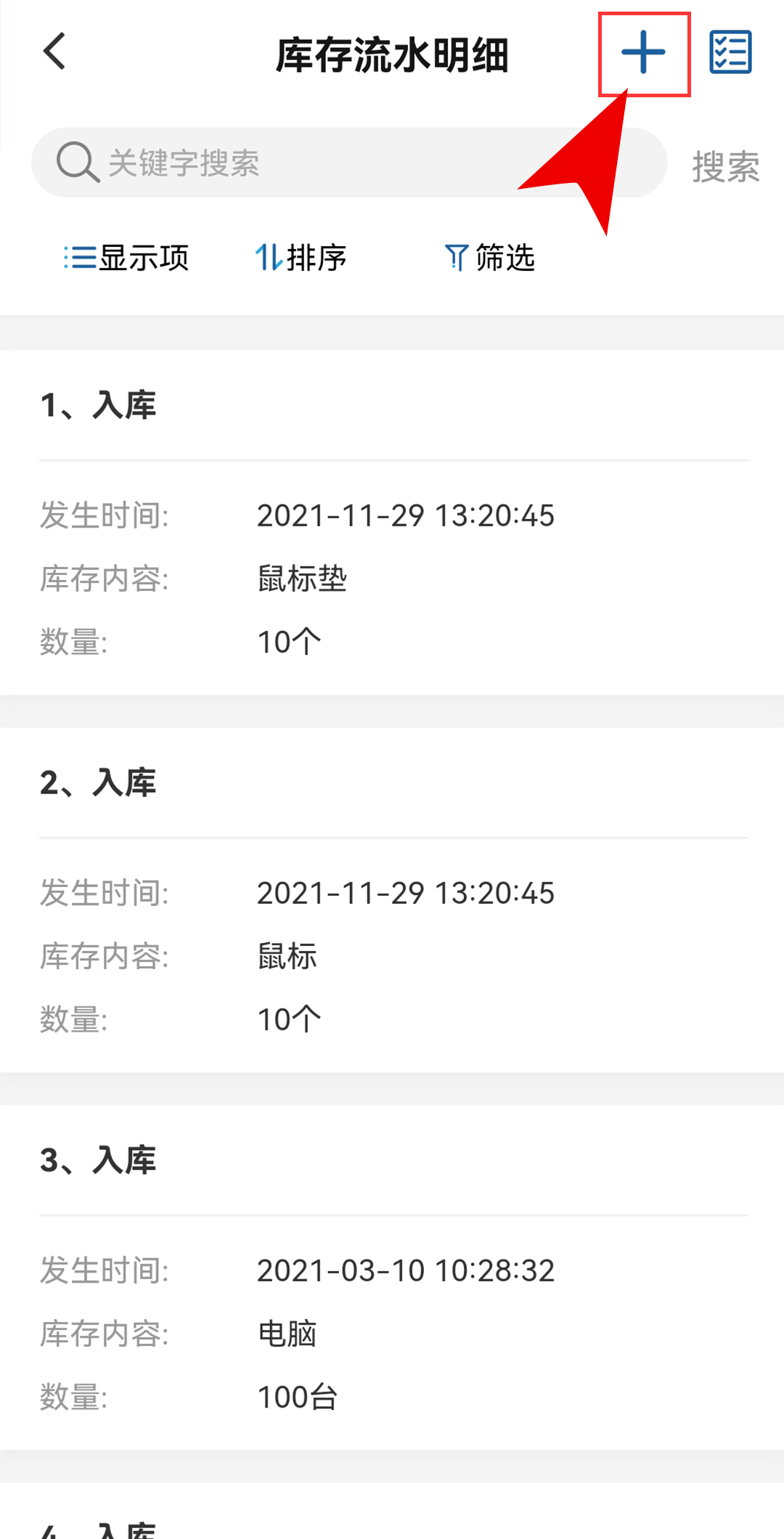Open the checklist icon in the header

(x=730, y=52)
